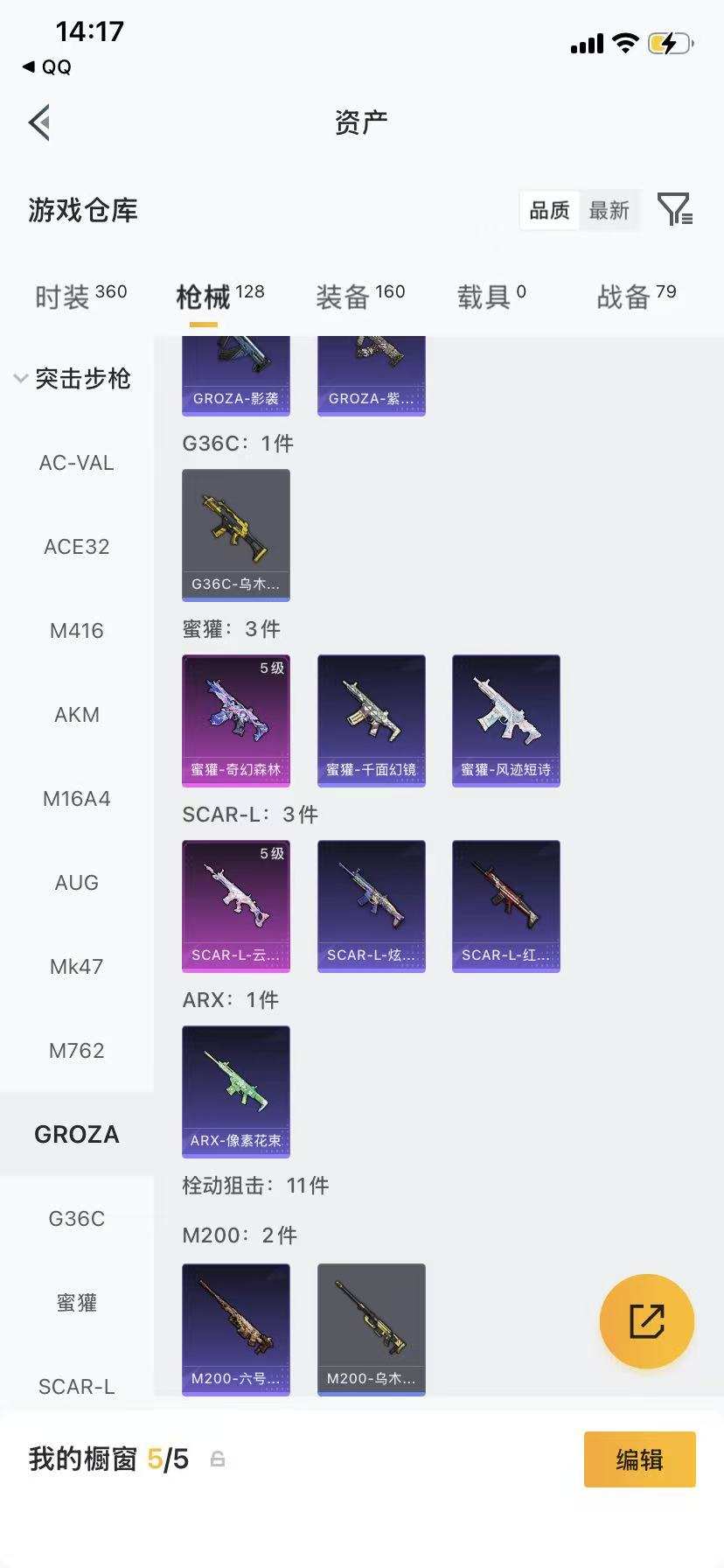Open the filter icon
724x1568 pixels.
point(675,210)
